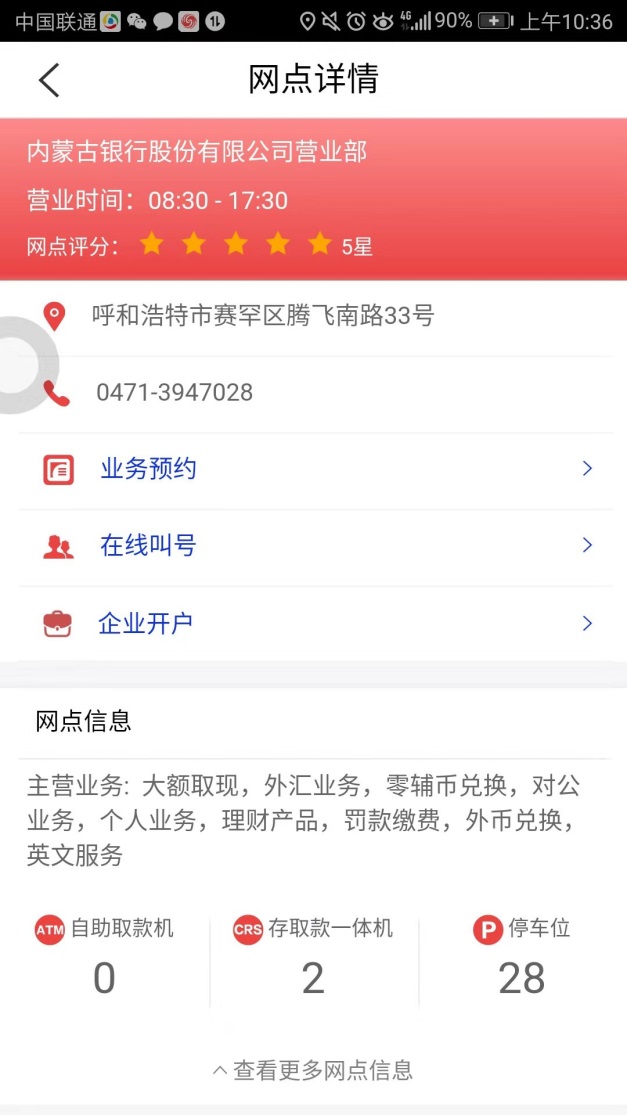Go back using the top-left arrow

point(49,80)
